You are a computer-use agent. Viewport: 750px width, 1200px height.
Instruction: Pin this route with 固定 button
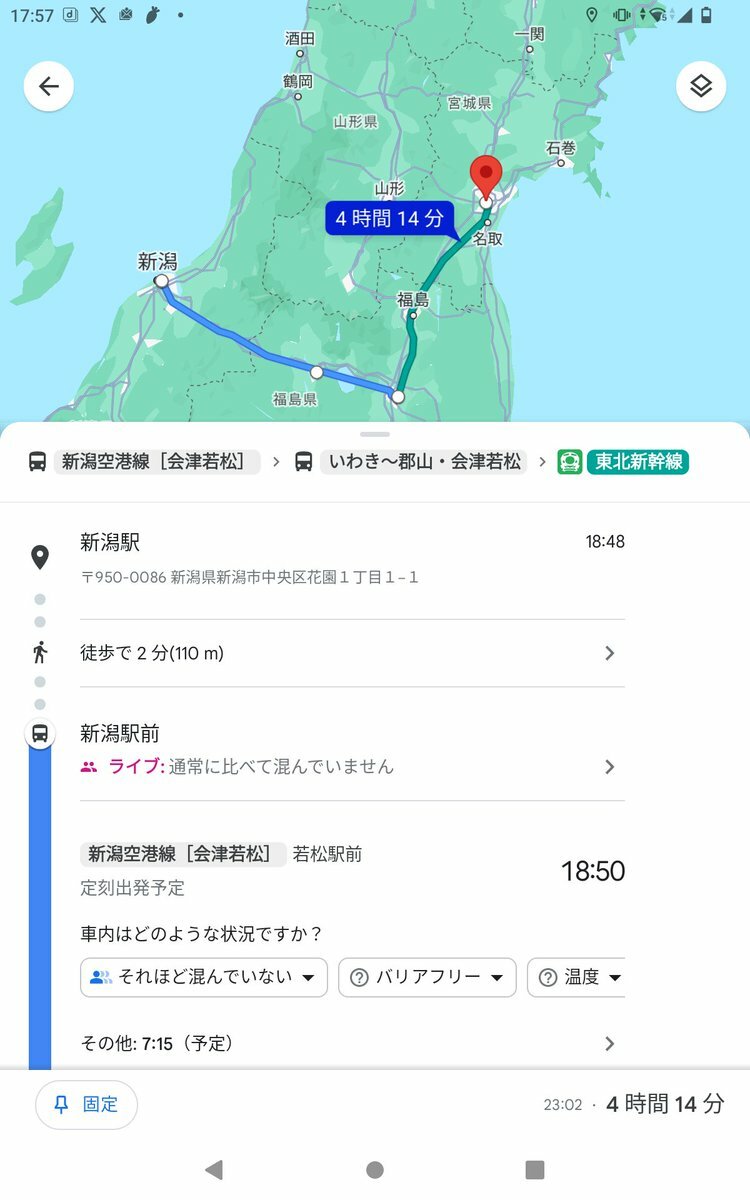click(x=86, y=1105)
